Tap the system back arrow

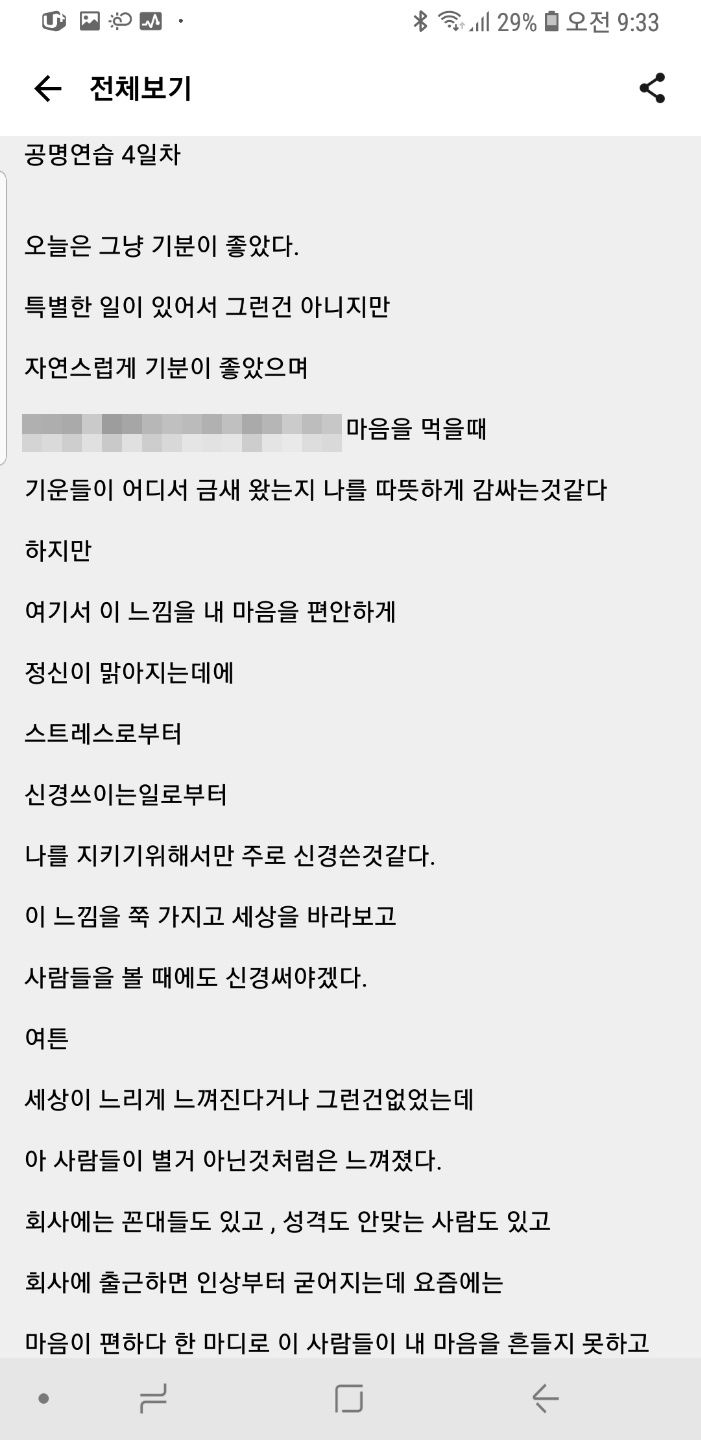pos(545,1398)
